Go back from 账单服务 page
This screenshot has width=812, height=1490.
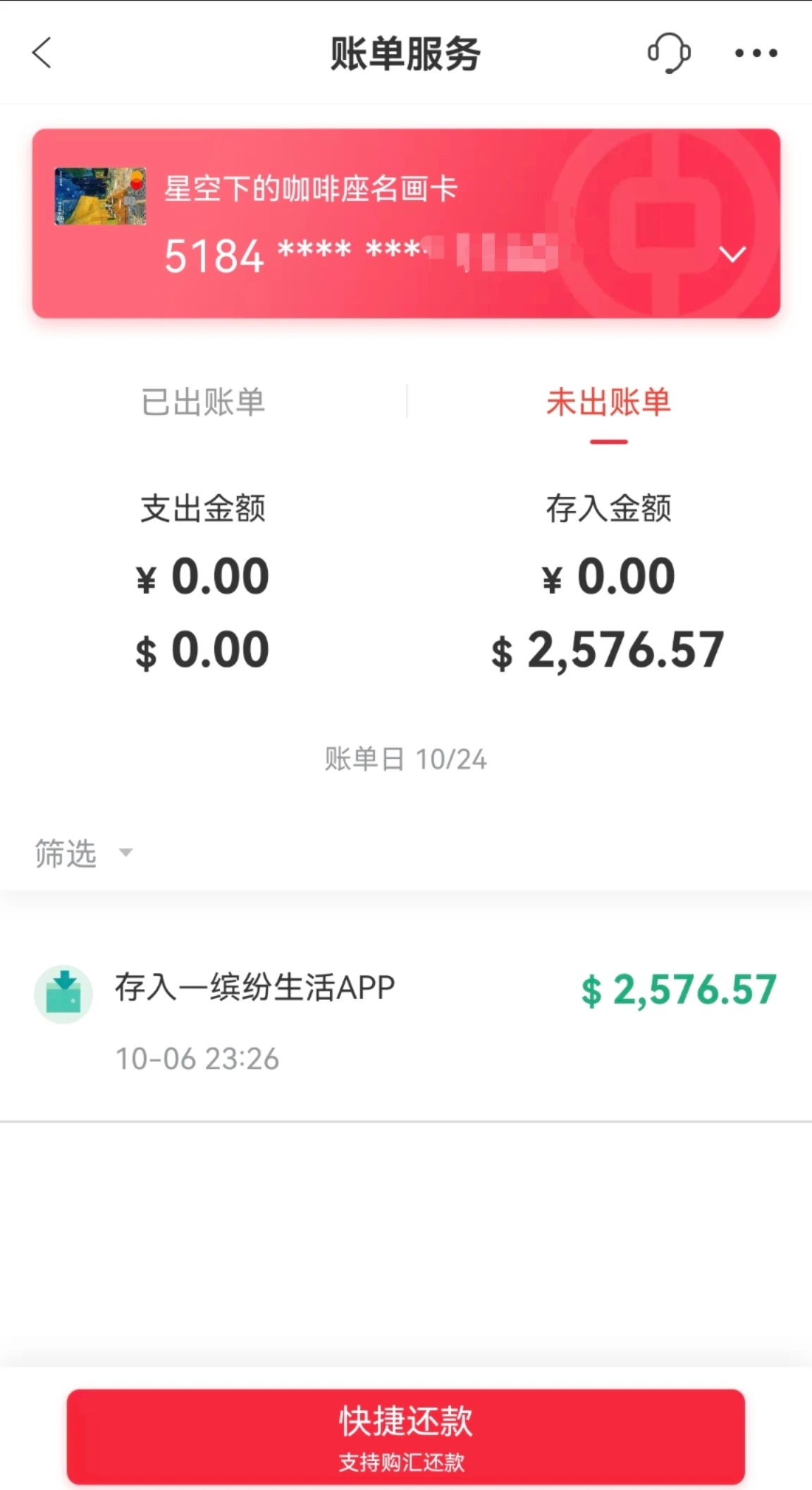[42, 53]
